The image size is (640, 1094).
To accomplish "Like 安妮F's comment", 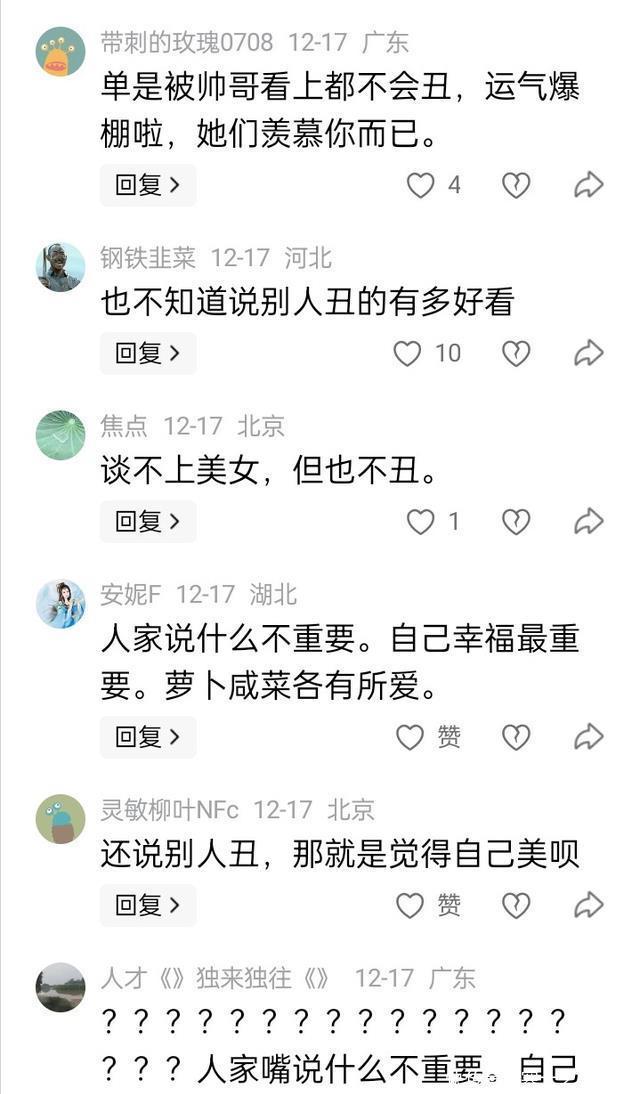I will click(410, 737).
